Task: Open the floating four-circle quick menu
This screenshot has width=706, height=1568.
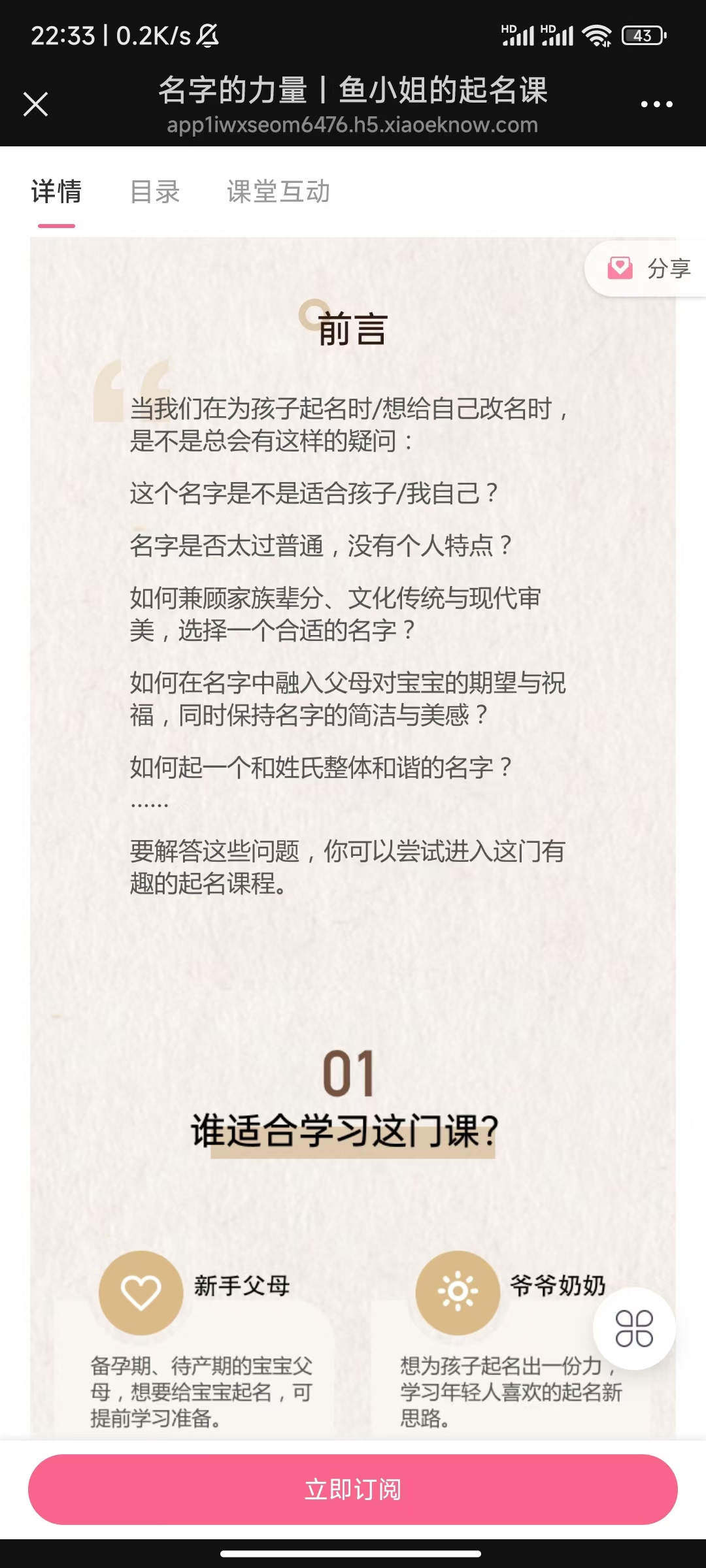Action: [x=633, y=1328]
